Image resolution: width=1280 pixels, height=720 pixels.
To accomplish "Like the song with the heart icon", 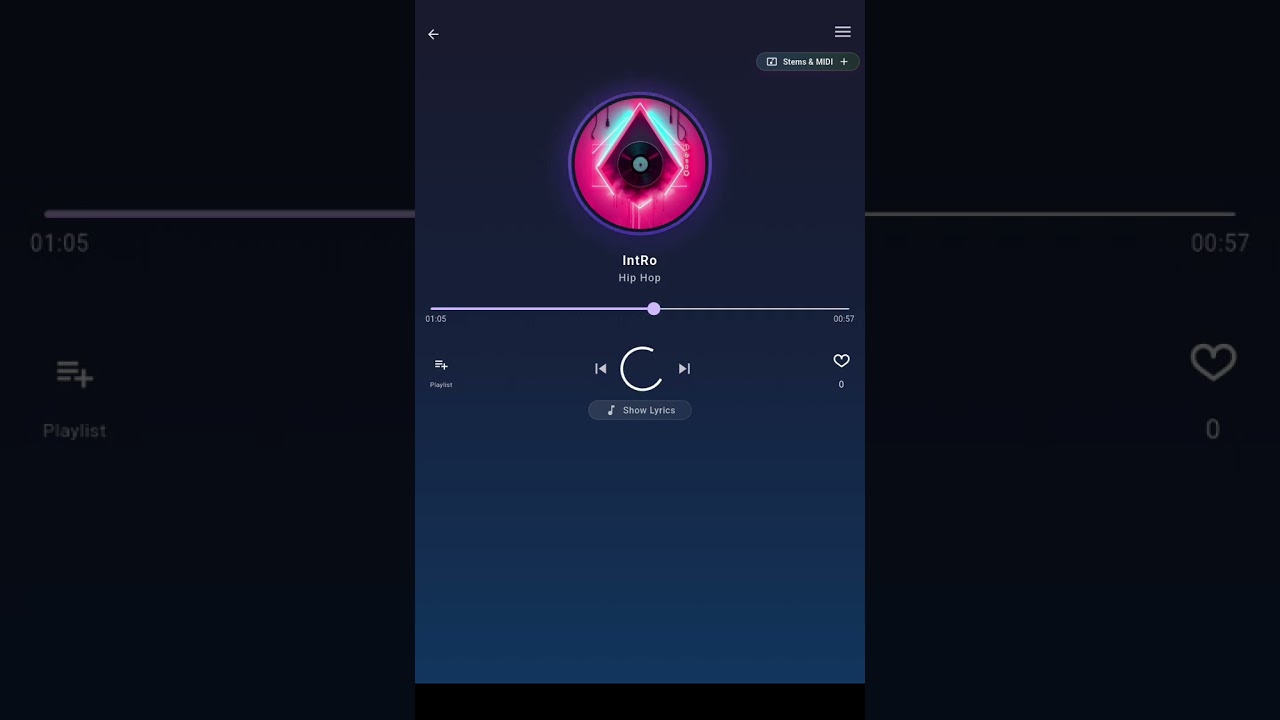I will point(841,361).
